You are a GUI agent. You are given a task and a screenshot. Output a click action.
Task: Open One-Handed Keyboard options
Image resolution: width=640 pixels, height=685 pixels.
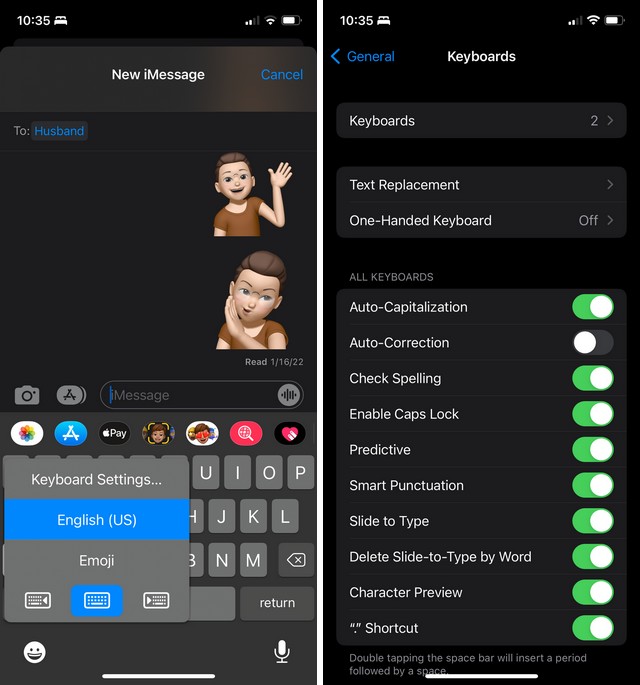tap(481, 220)
